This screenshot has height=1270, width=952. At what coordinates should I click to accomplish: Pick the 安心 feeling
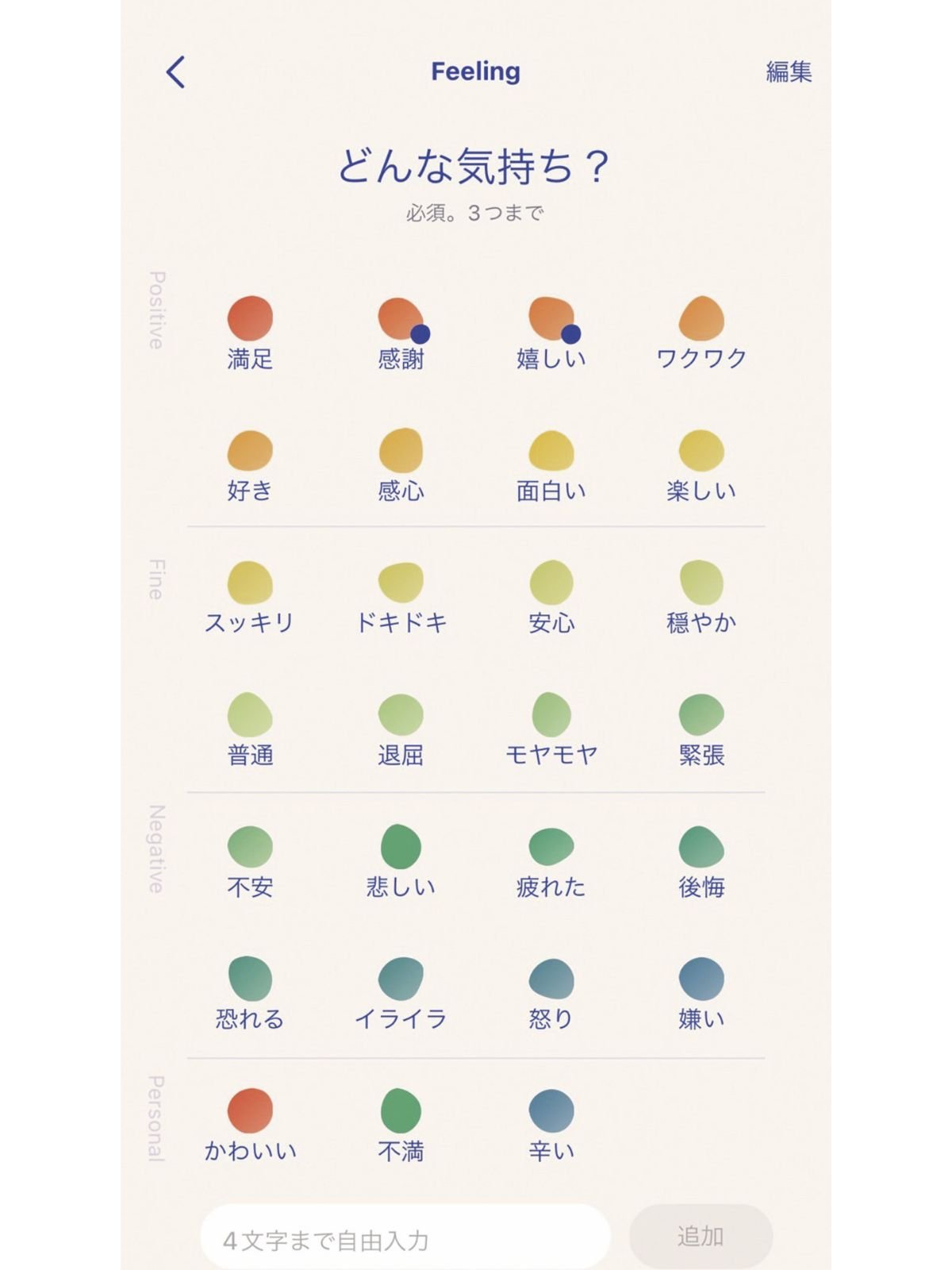(x=551, y=583)
